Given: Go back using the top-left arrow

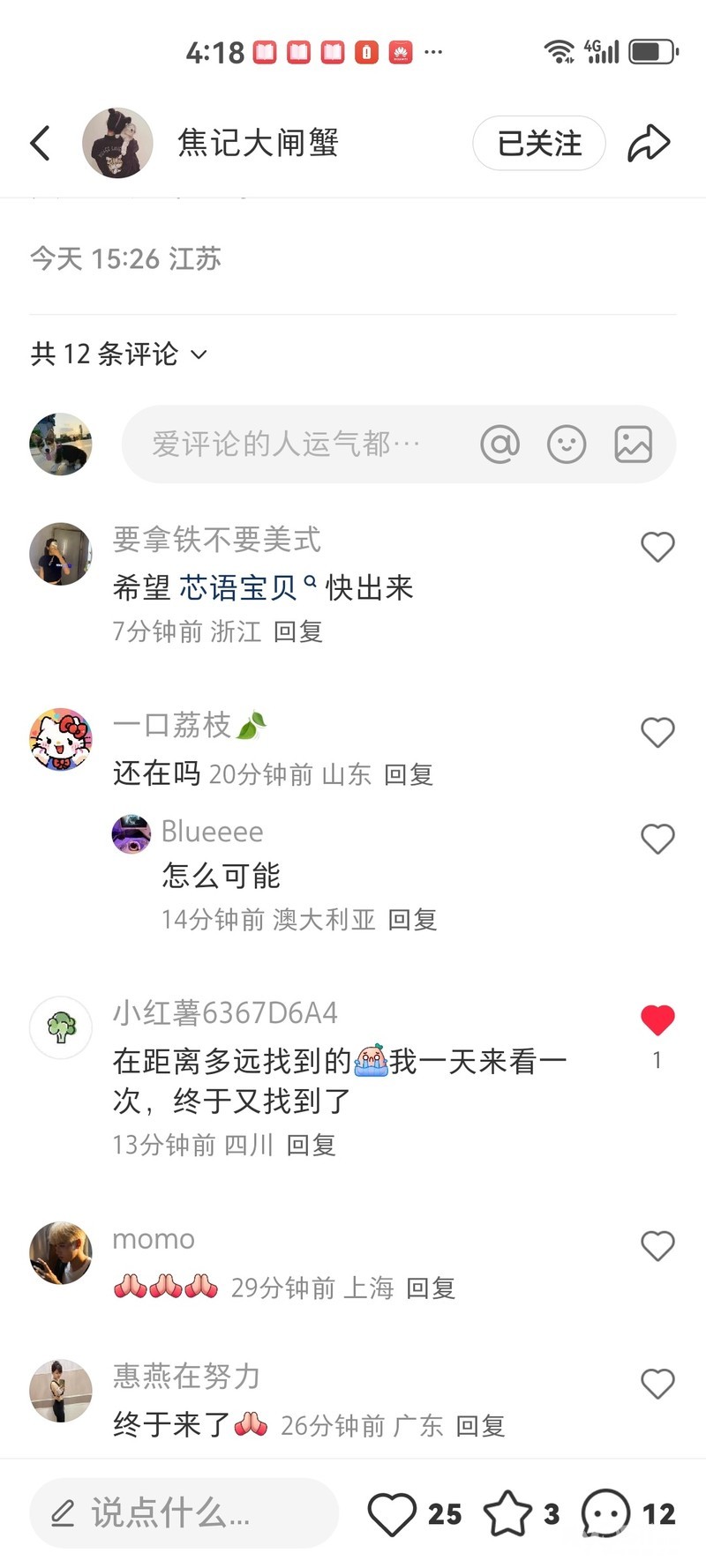Looking at the screenshot, I should pos(41,143).
